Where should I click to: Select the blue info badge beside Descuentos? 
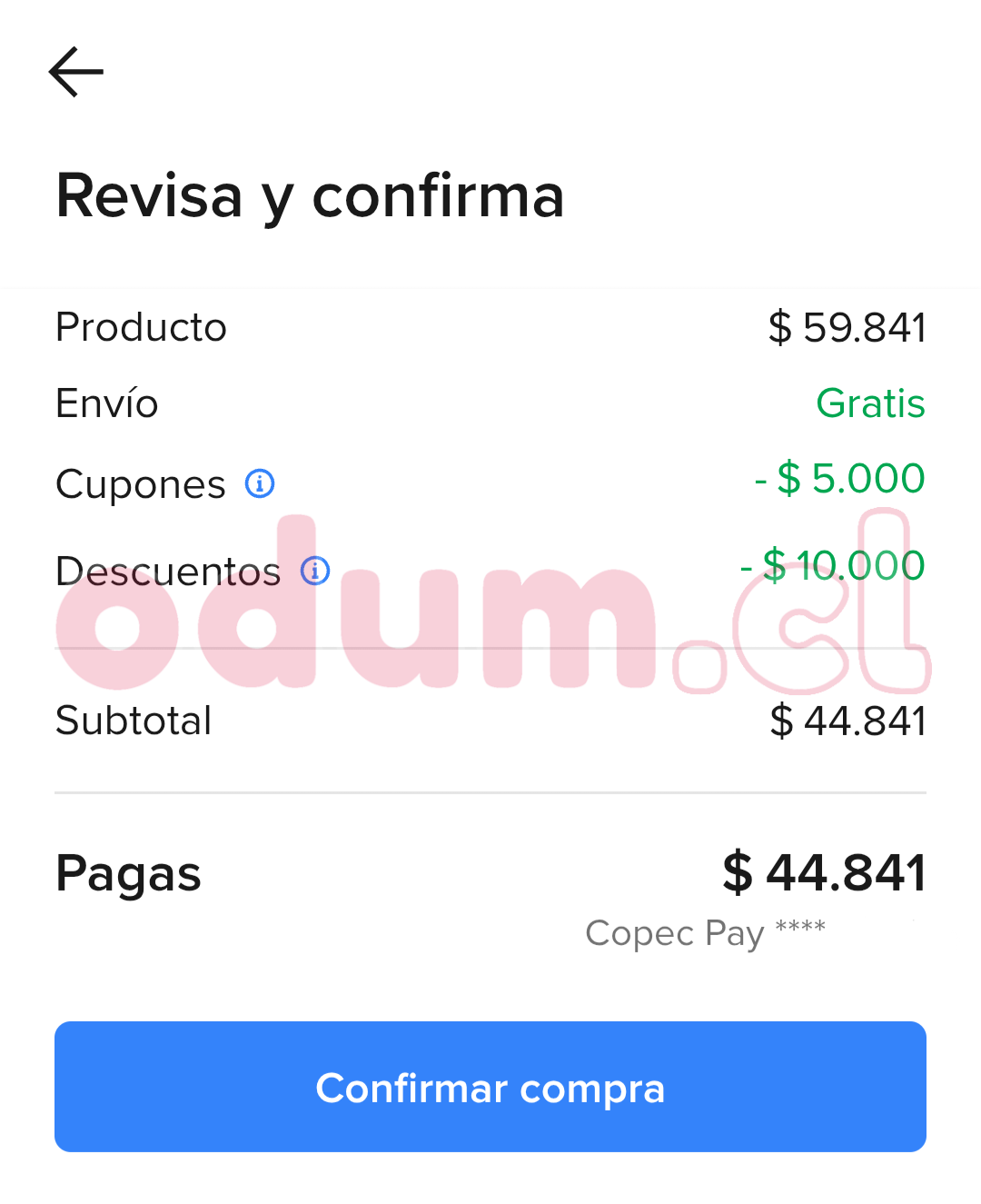click(x=314, y=571)
